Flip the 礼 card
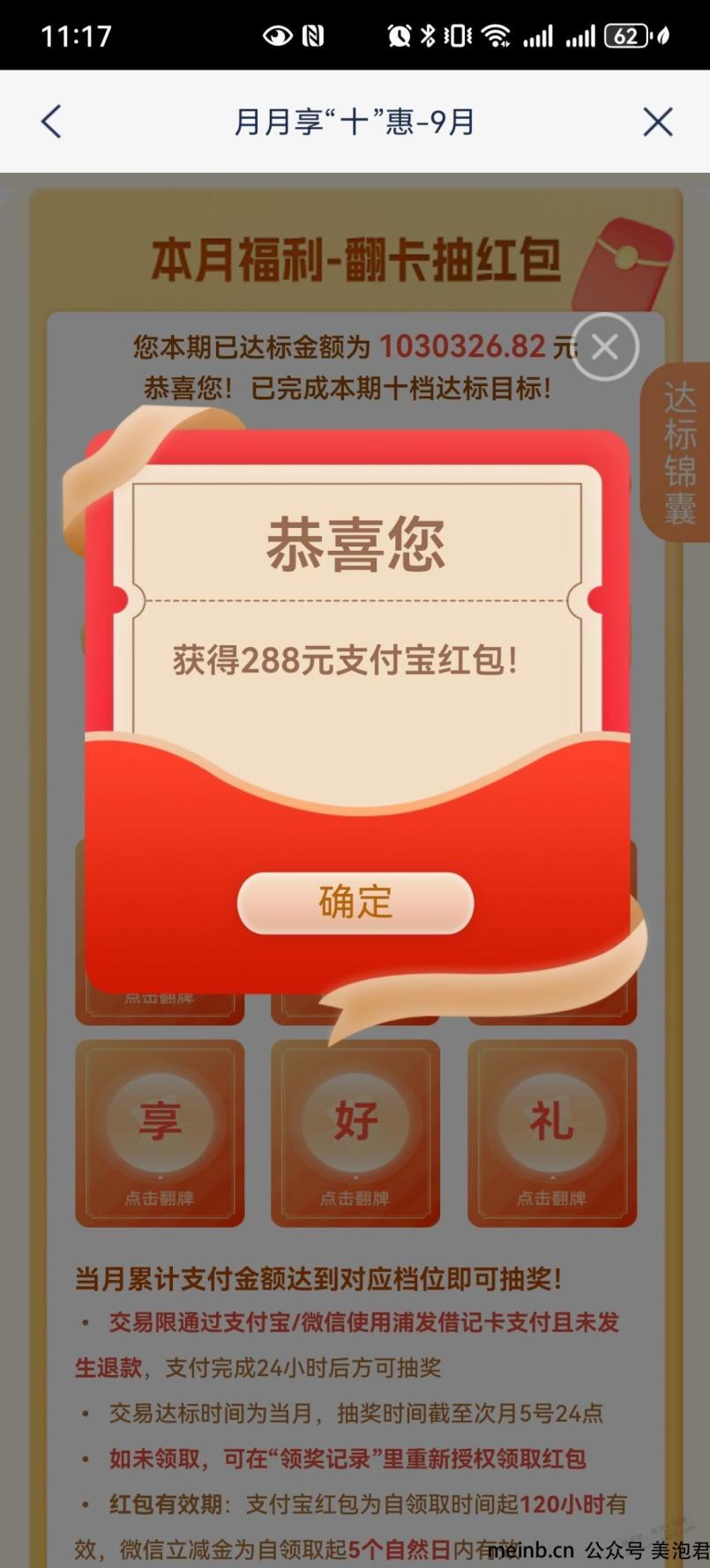Image resolution: width=710 pixels, height=1568 pixels. (552, 1133)
